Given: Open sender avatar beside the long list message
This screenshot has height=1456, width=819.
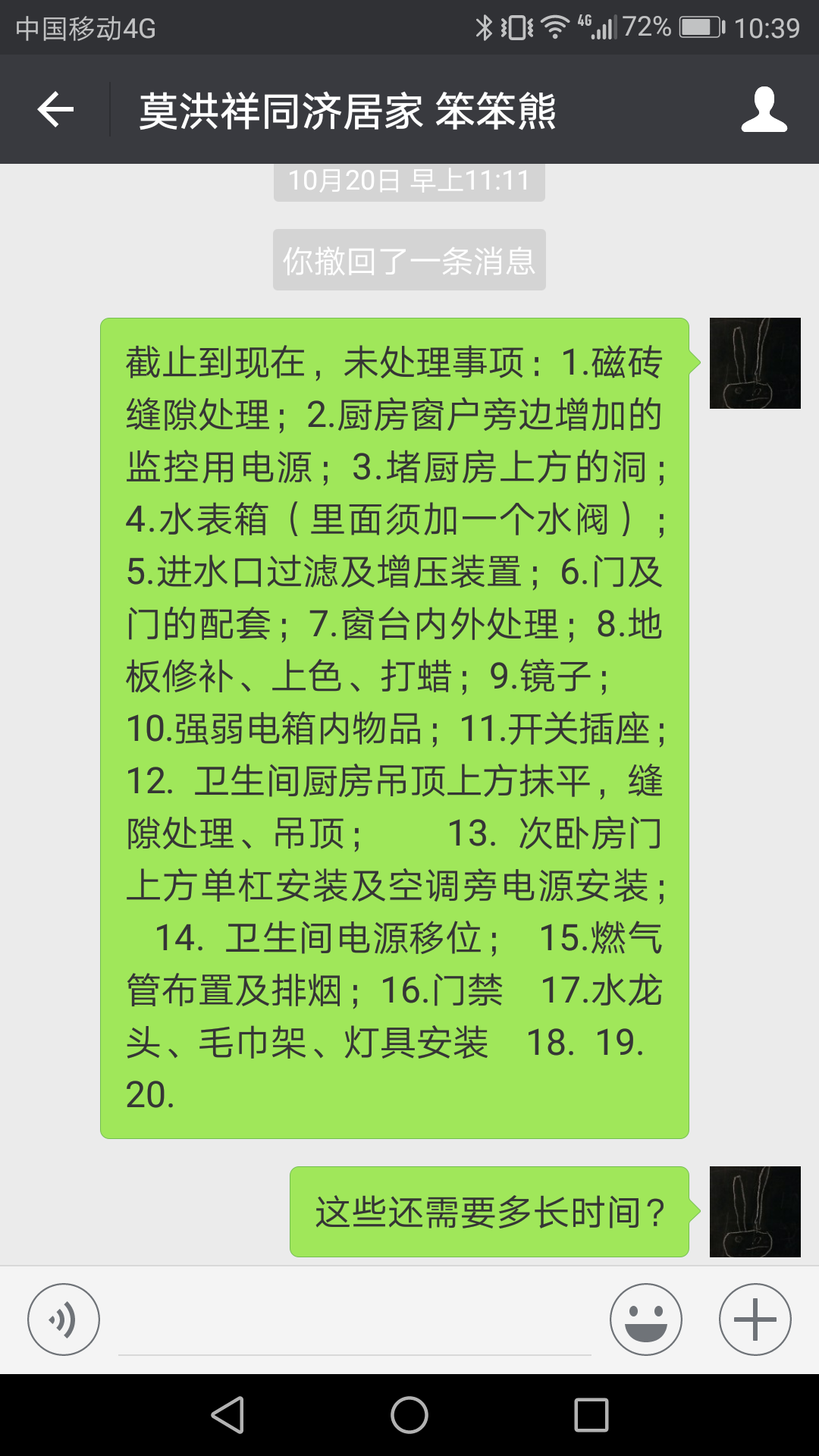Looking at the screenshot, I should (755, 363).
